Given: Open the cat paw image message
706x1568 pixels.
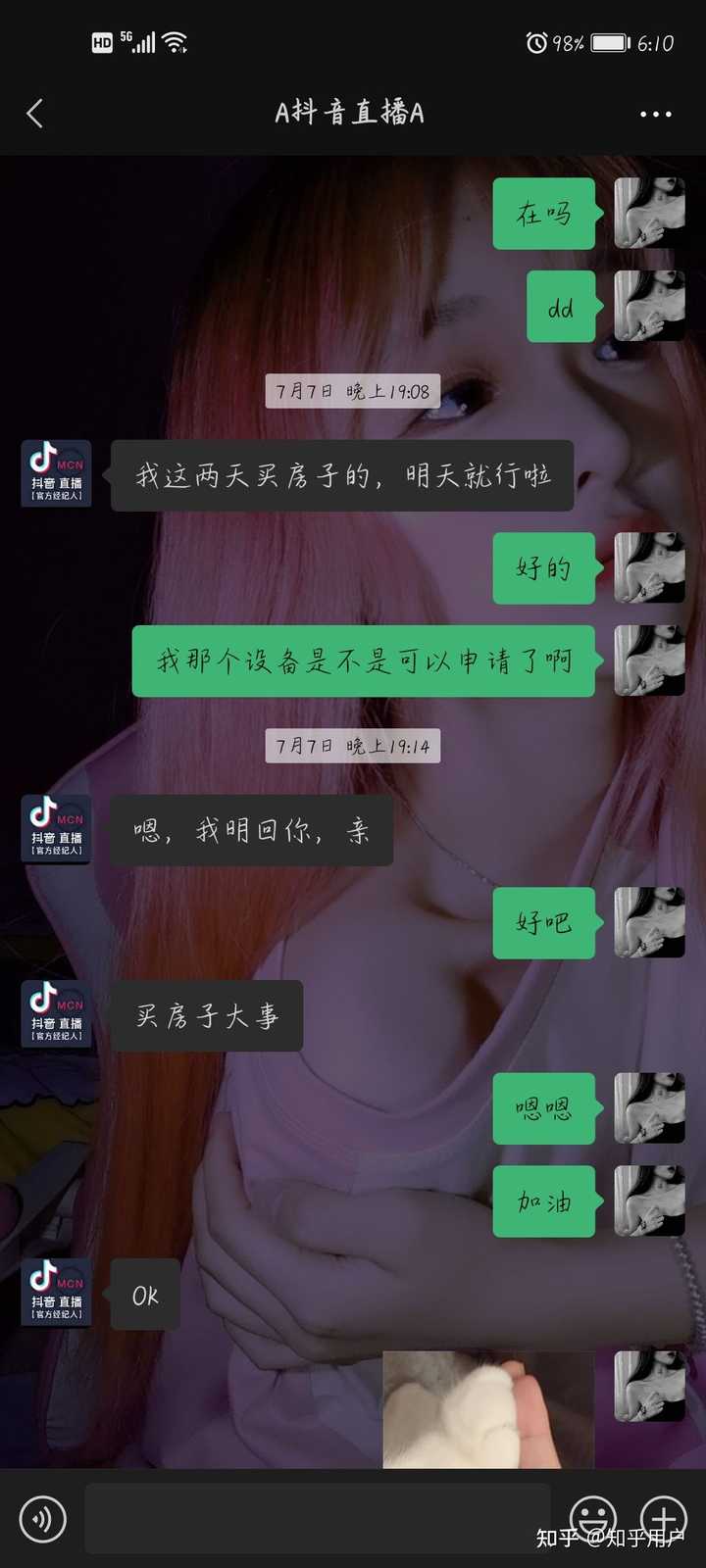Looking at the screenshot, I should click(x=487, y=1409).
